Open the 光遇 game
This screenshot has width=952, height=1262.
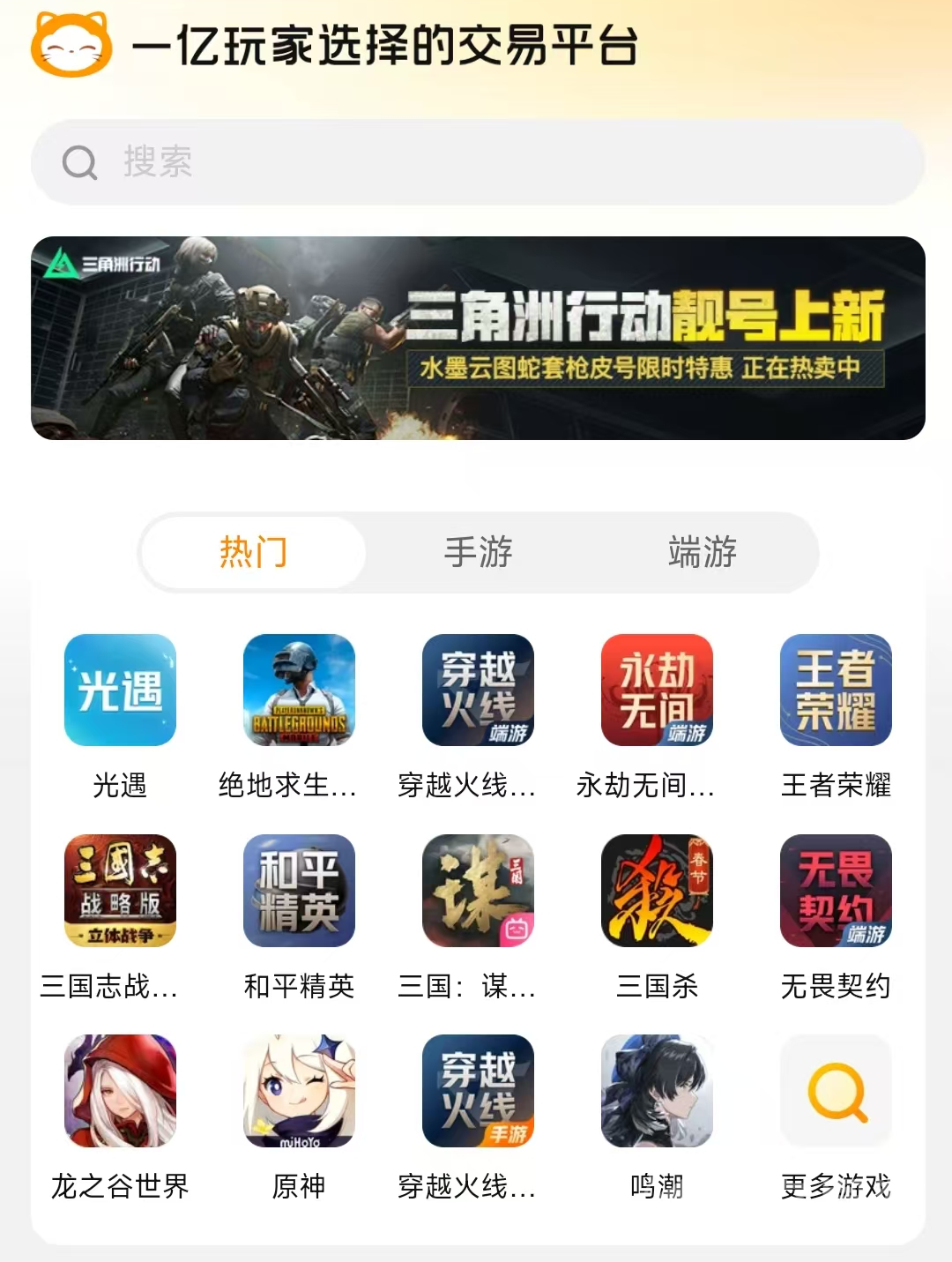pyautogui.click(x=120, y=691)
